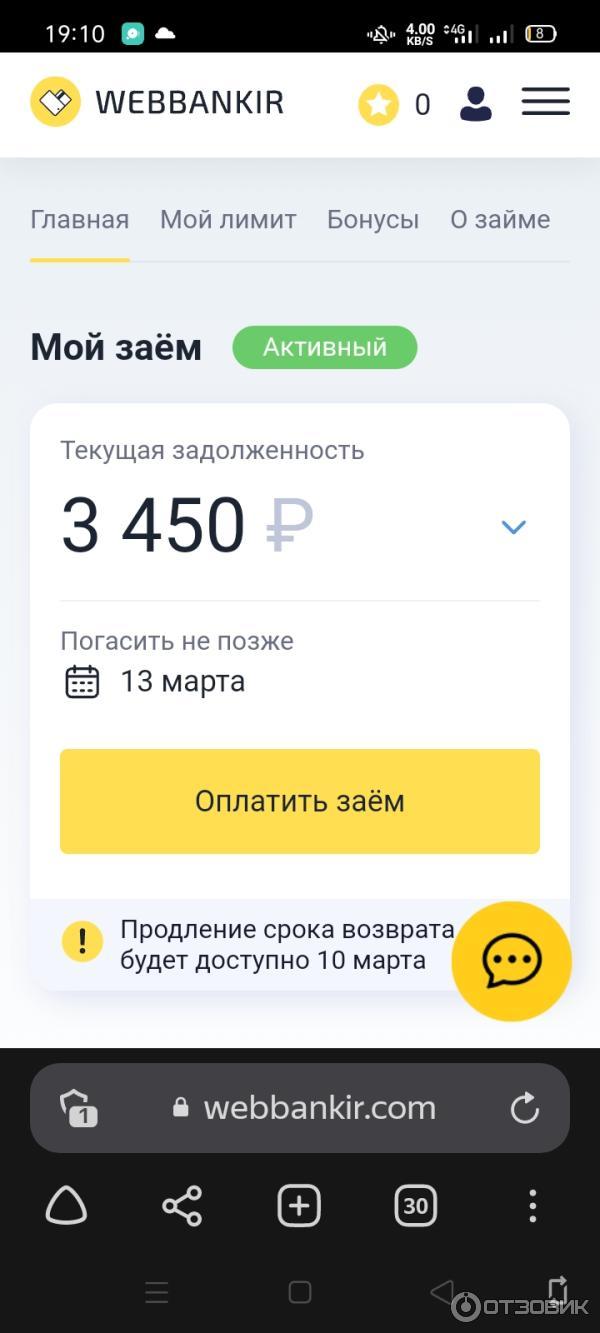Reload the page
This screenshot has width=600, height=1333.
(524, 1108)
